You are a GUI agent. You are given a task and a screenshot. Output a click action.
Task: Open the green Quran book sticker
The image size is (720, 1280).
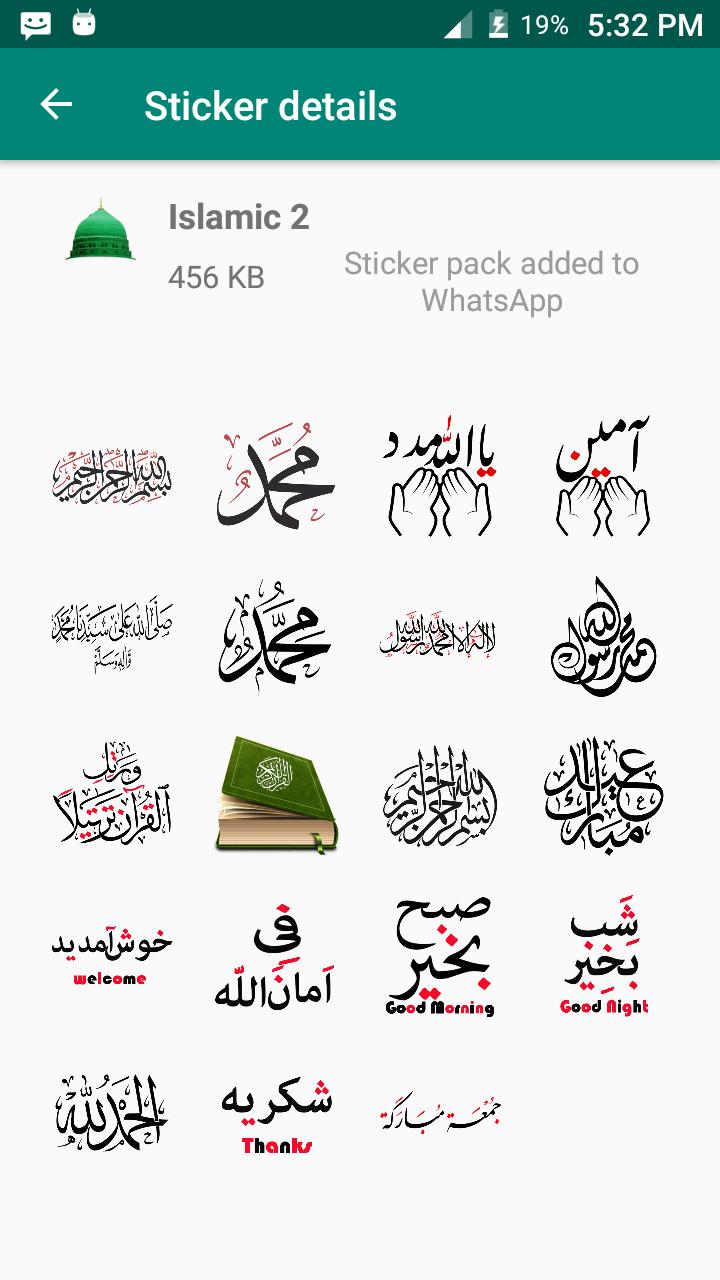point(276,795)
